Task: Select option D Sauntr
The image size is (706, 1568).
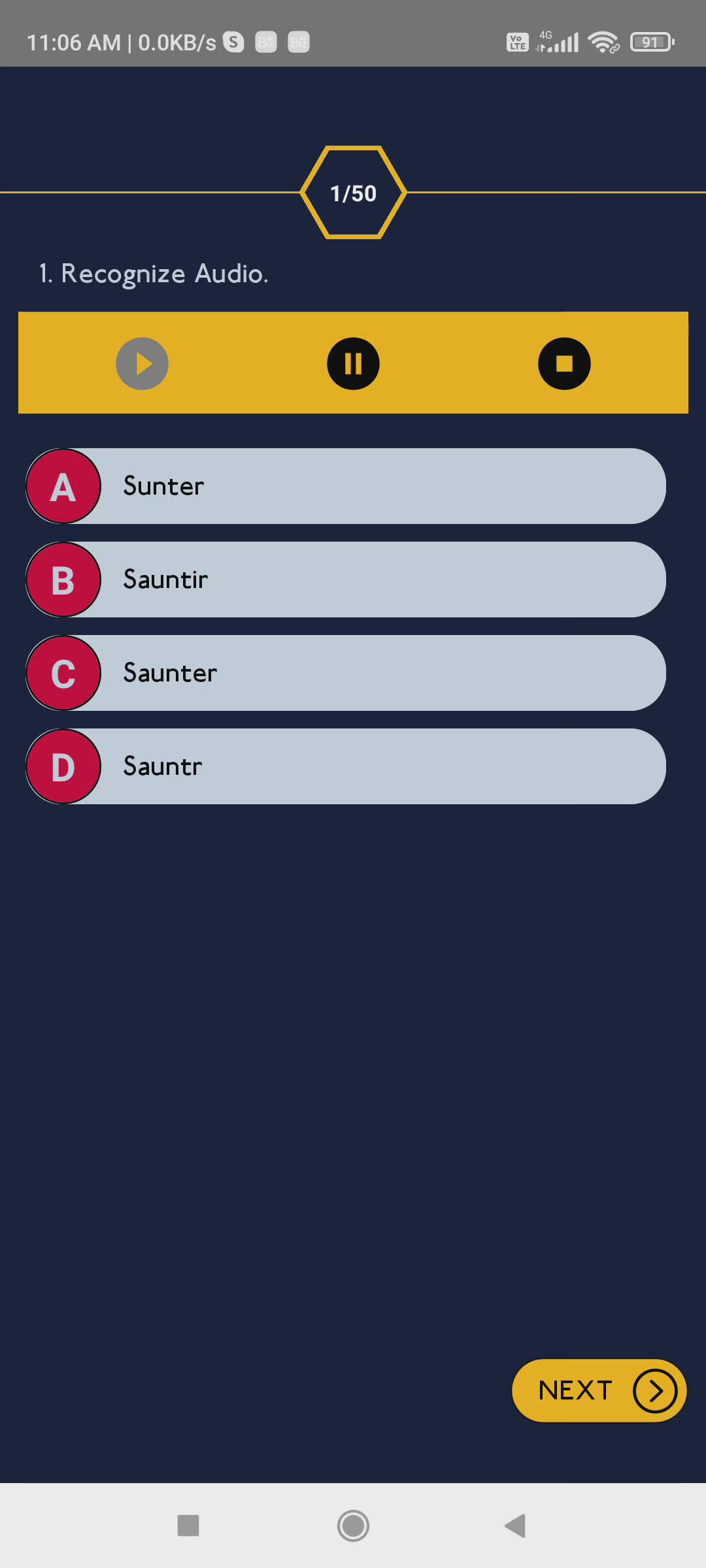Action: click(346, 766)
